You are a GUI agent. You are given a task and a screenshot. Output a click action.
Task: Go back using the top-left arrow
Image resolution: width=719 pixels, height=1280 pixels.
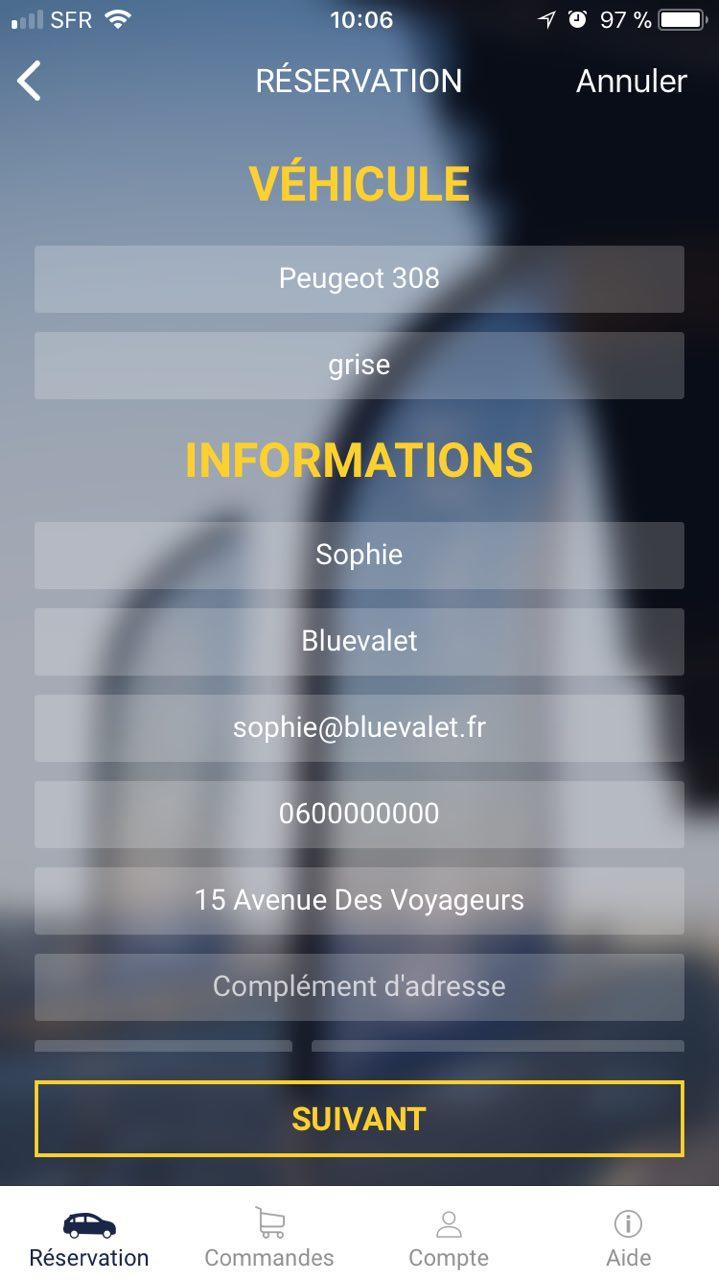click(30, 81)
